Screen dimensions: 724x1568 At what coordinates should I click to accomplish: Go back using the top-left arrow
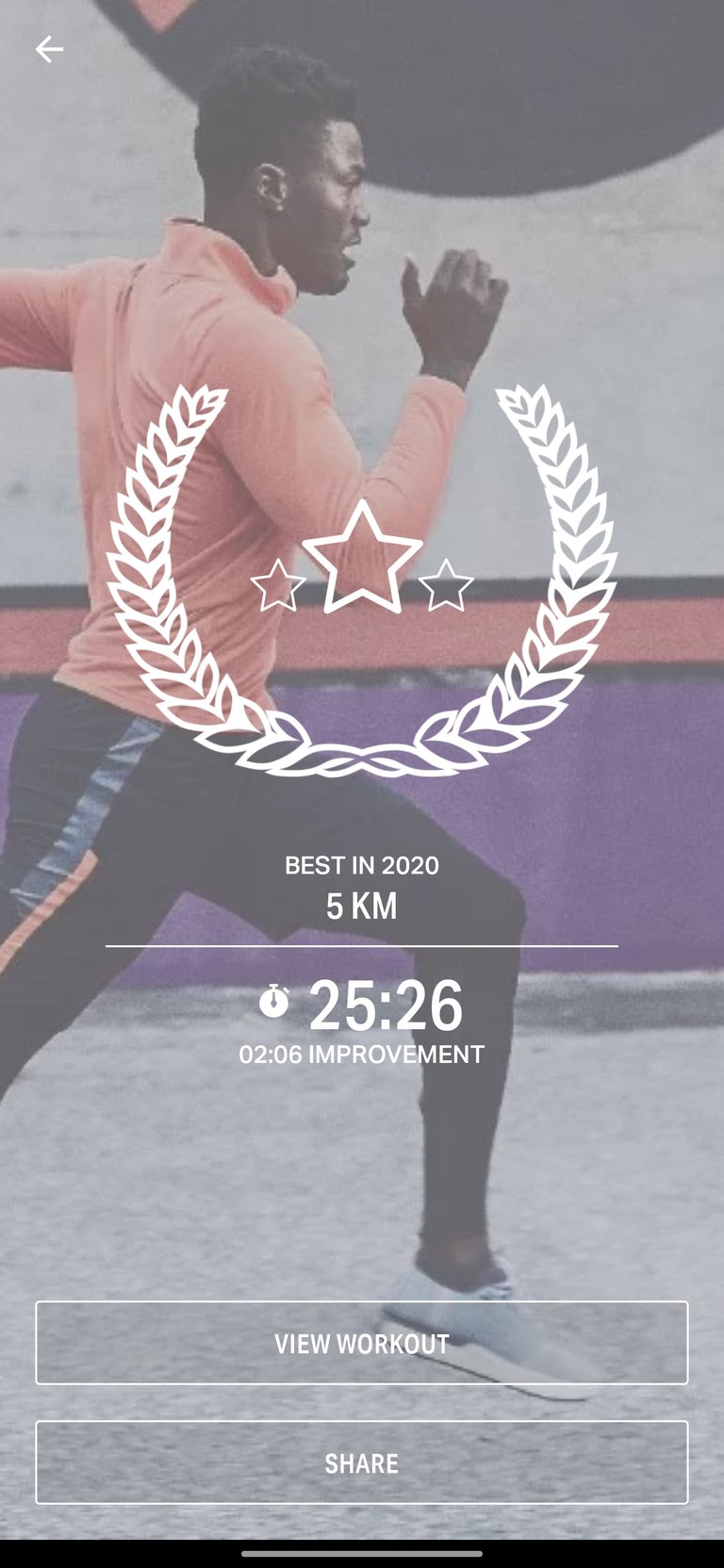(49, 49)
